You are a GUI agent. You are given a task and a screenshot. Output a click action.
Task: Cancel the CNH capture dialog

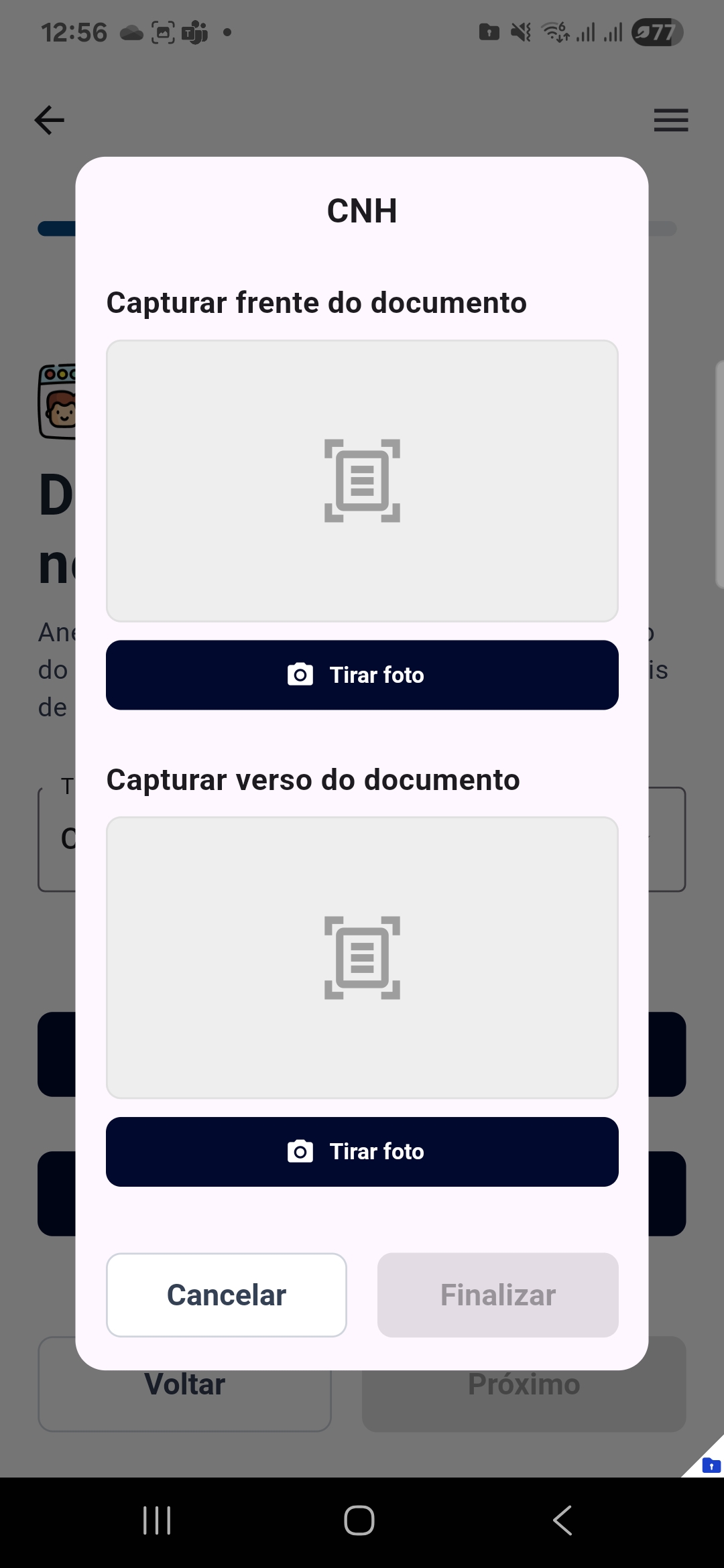(227, 1295)
